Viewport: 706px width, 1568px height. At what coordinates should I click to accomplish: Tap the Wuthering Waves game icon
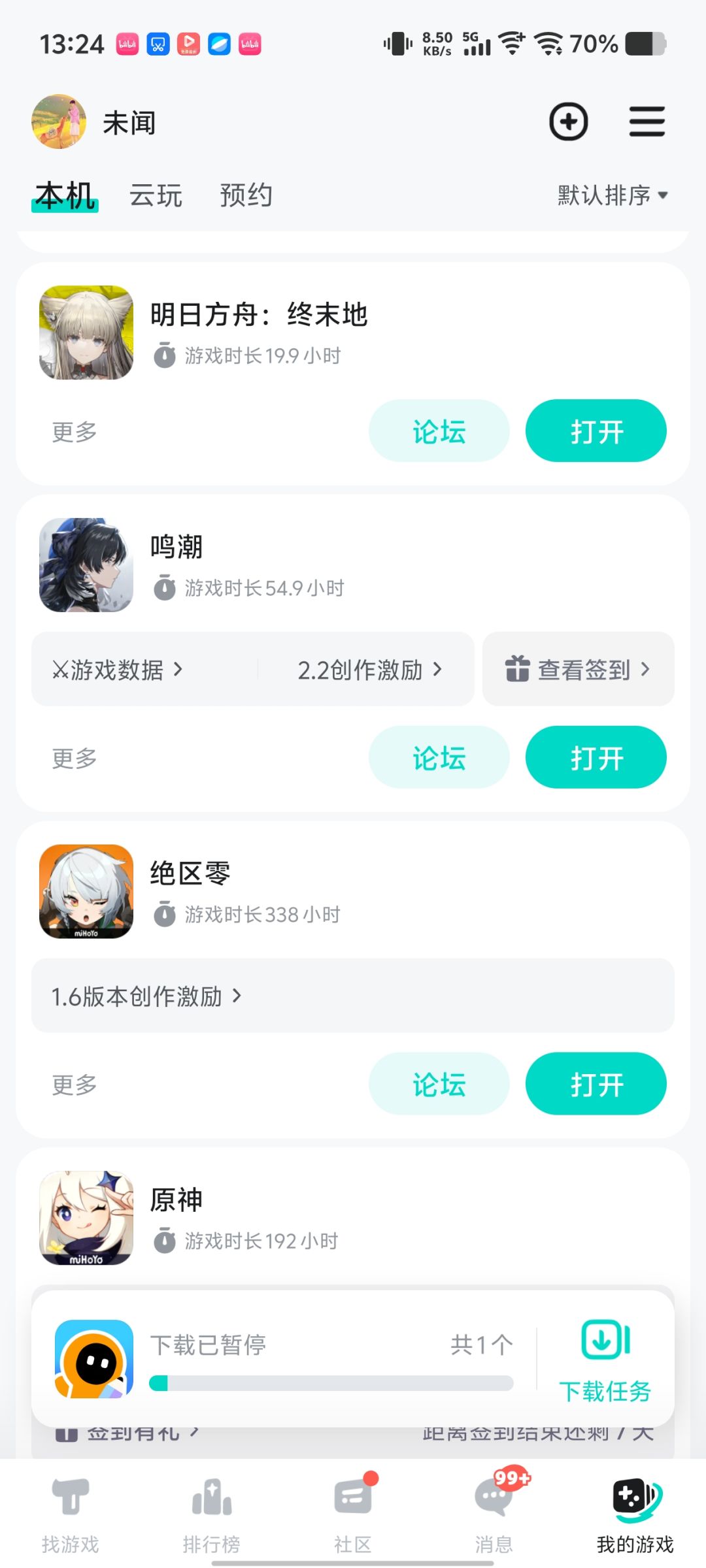coord(86,566)
